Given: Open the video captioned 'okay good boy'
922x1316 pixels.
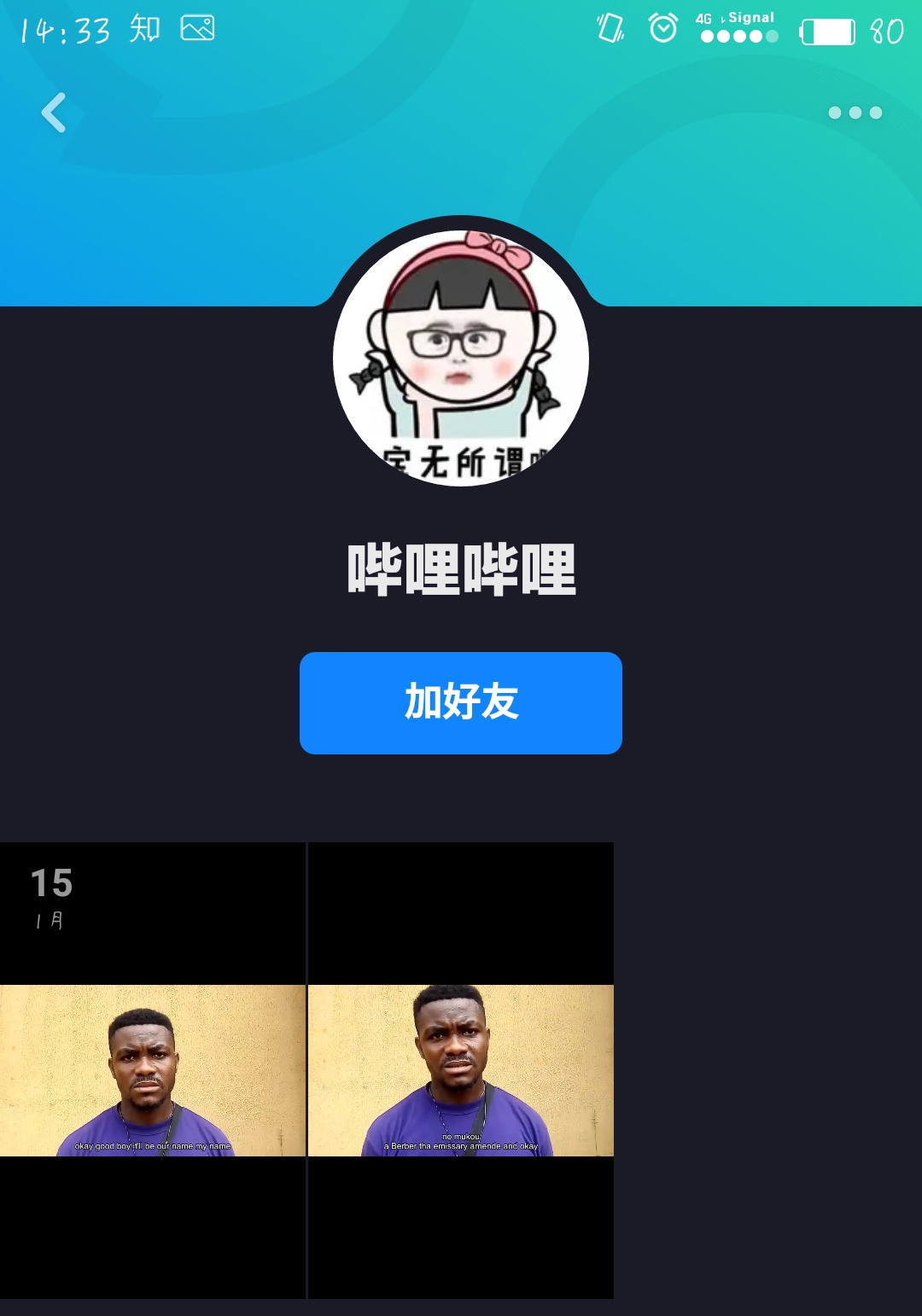Looking at the screenshot, I should tap(153, 1070).
